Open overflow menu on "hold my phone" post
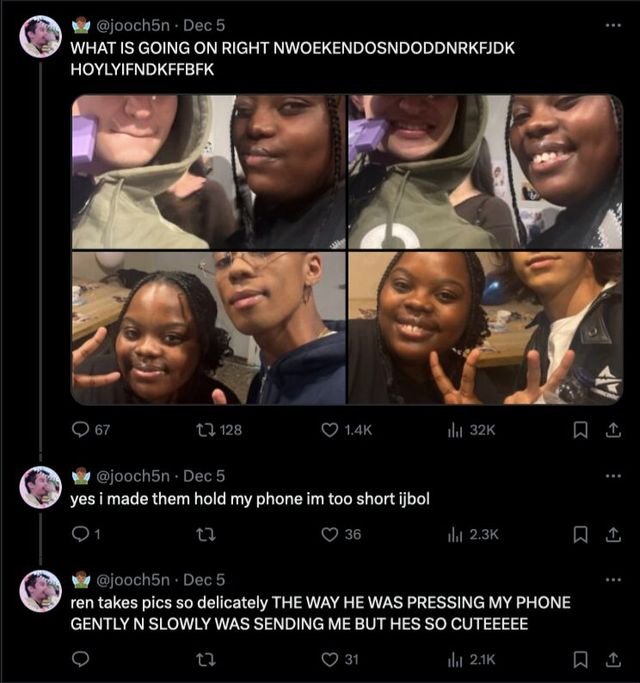Viewport: 640px width, 683px height. [613, 474]
